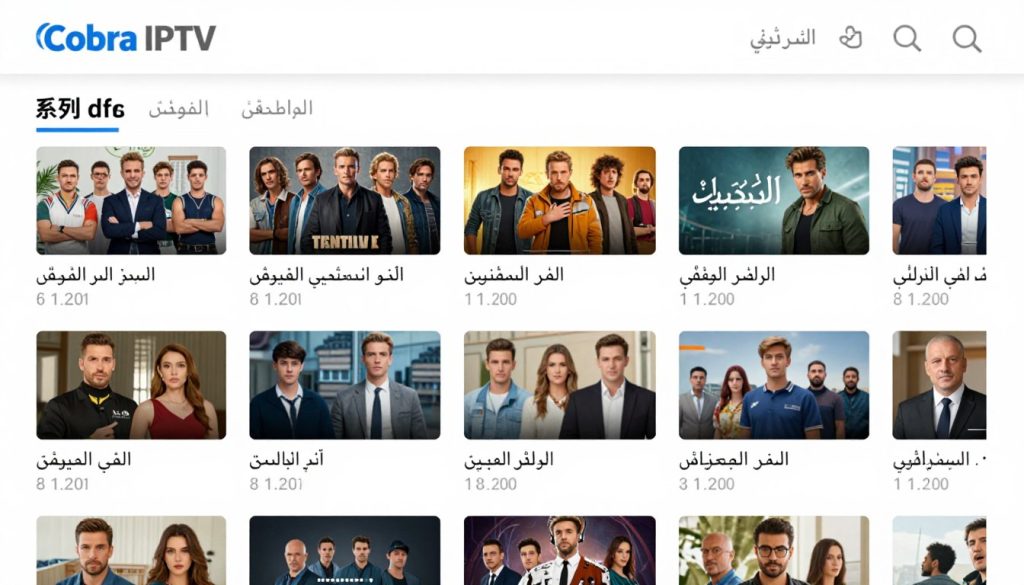Open the series card السبز البر الفوقق
Image resolution: width=1024 pixels, height=585 pixels.
[131, 201]
